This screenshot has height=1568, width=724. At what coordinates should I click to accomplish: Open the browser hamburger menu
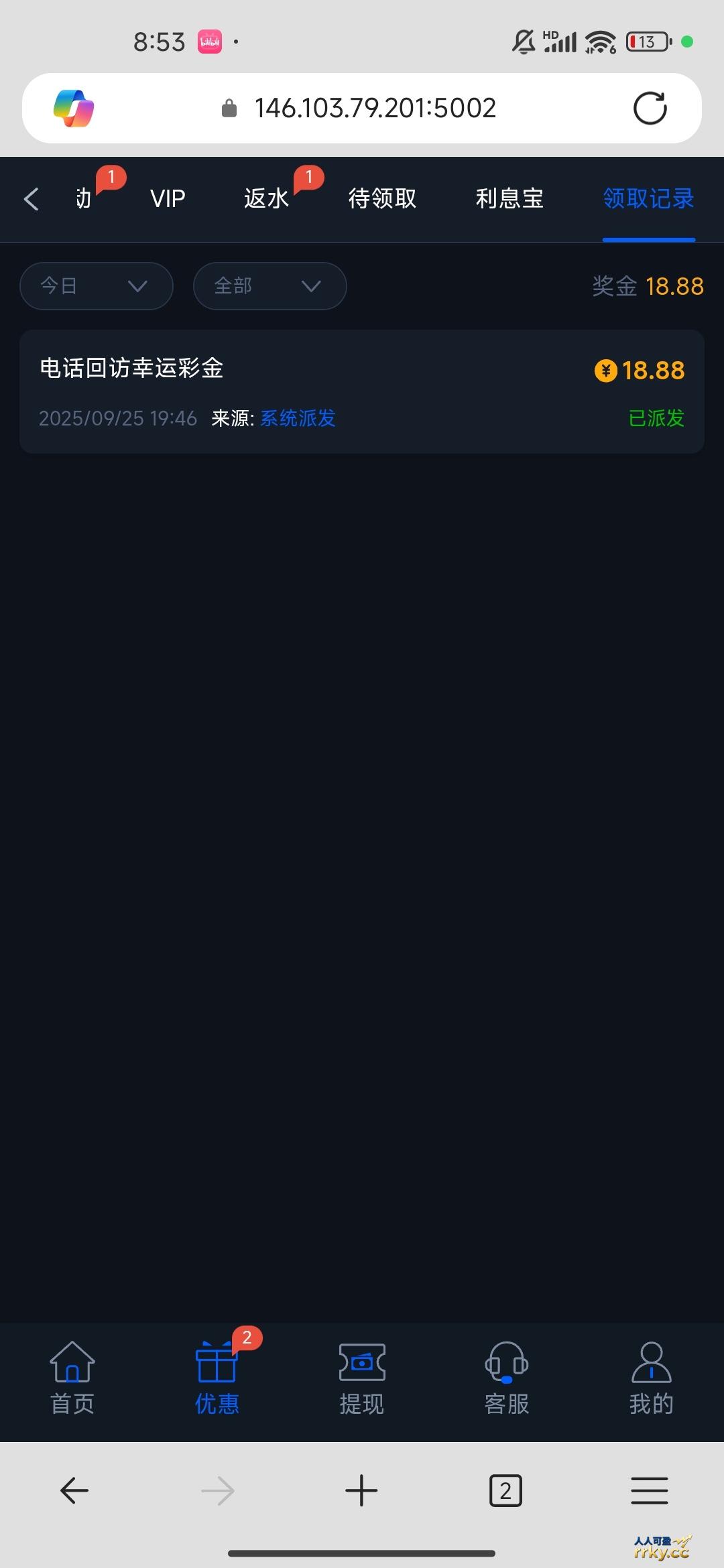650,1491
